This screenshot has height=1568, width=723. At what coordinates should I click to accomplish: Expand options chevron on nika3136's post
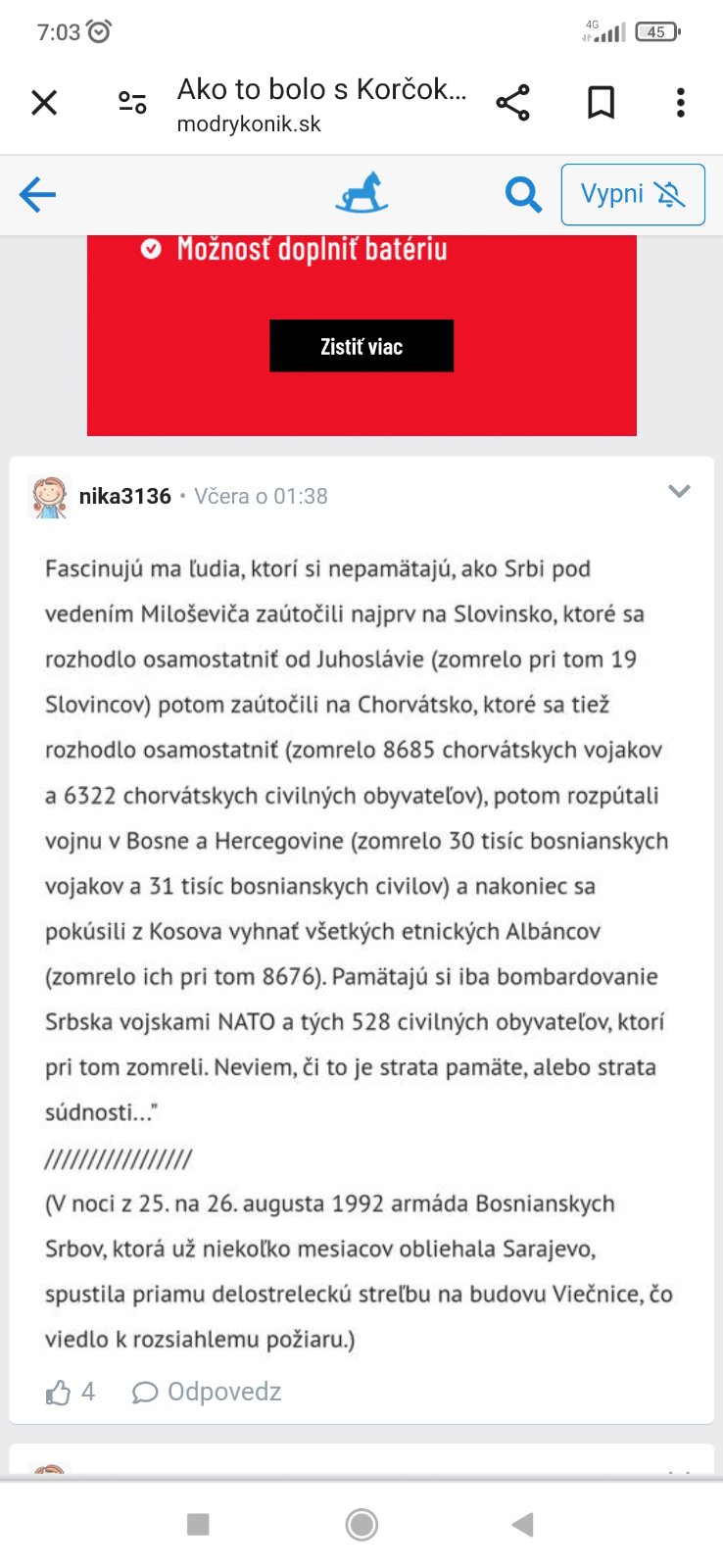click(679, 491)
